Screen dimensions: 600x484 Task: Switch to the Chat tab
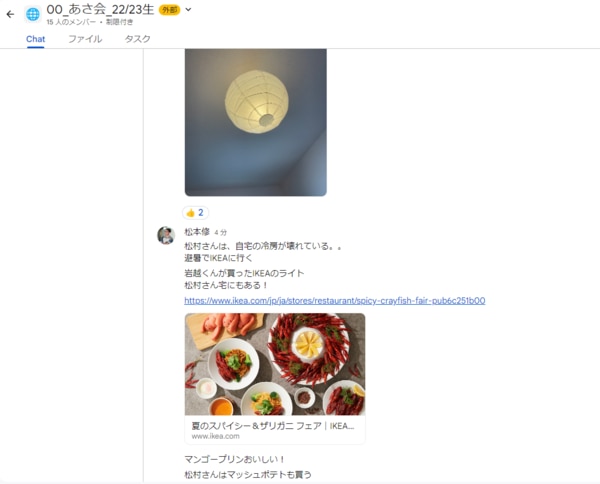35,39
